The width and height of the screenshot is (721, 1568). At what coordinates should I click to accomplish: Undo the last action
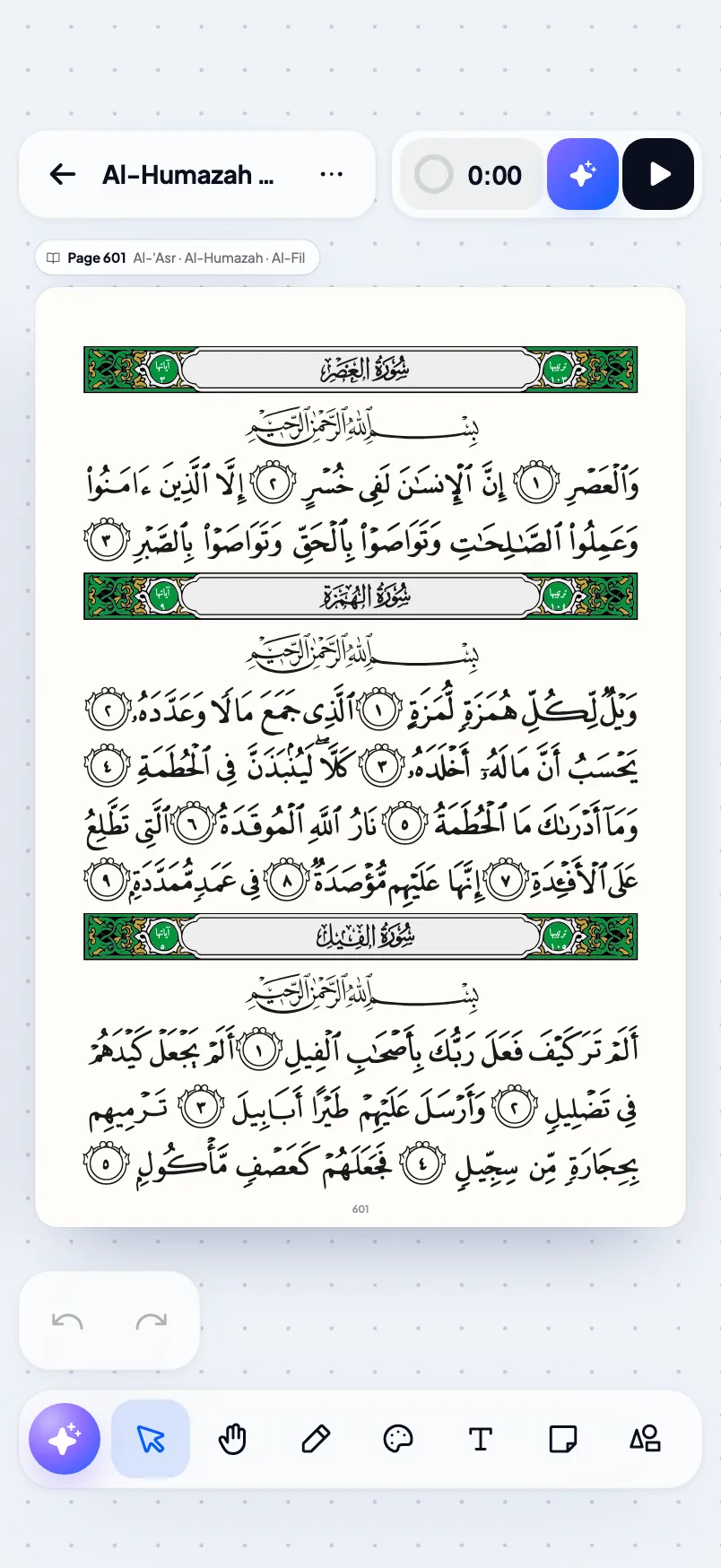coord(67,1320)
